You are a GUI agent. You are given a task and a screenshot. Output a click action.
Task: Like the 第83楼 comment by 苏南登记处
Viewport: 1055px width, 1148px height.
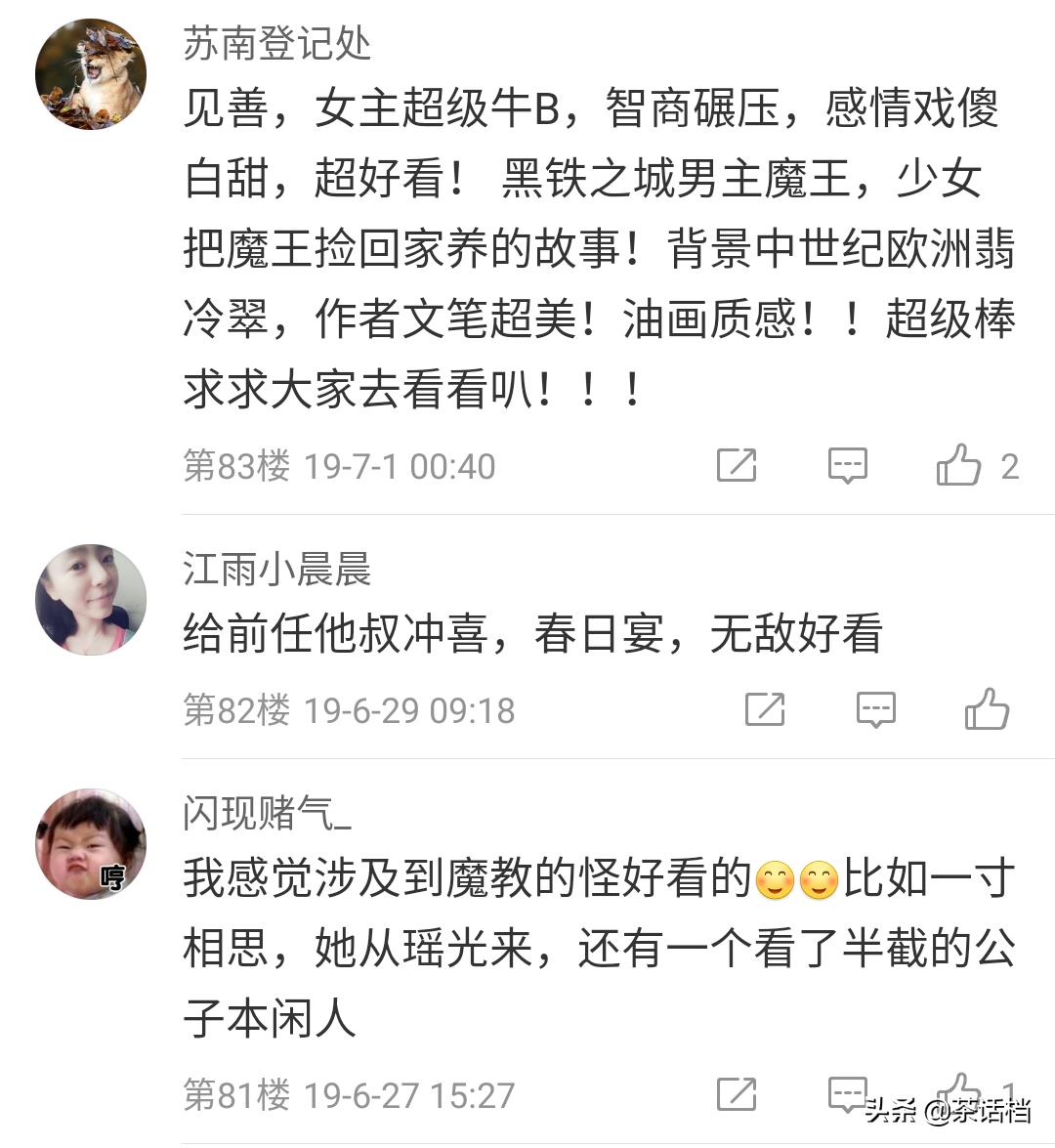click(x=959, y=465)
